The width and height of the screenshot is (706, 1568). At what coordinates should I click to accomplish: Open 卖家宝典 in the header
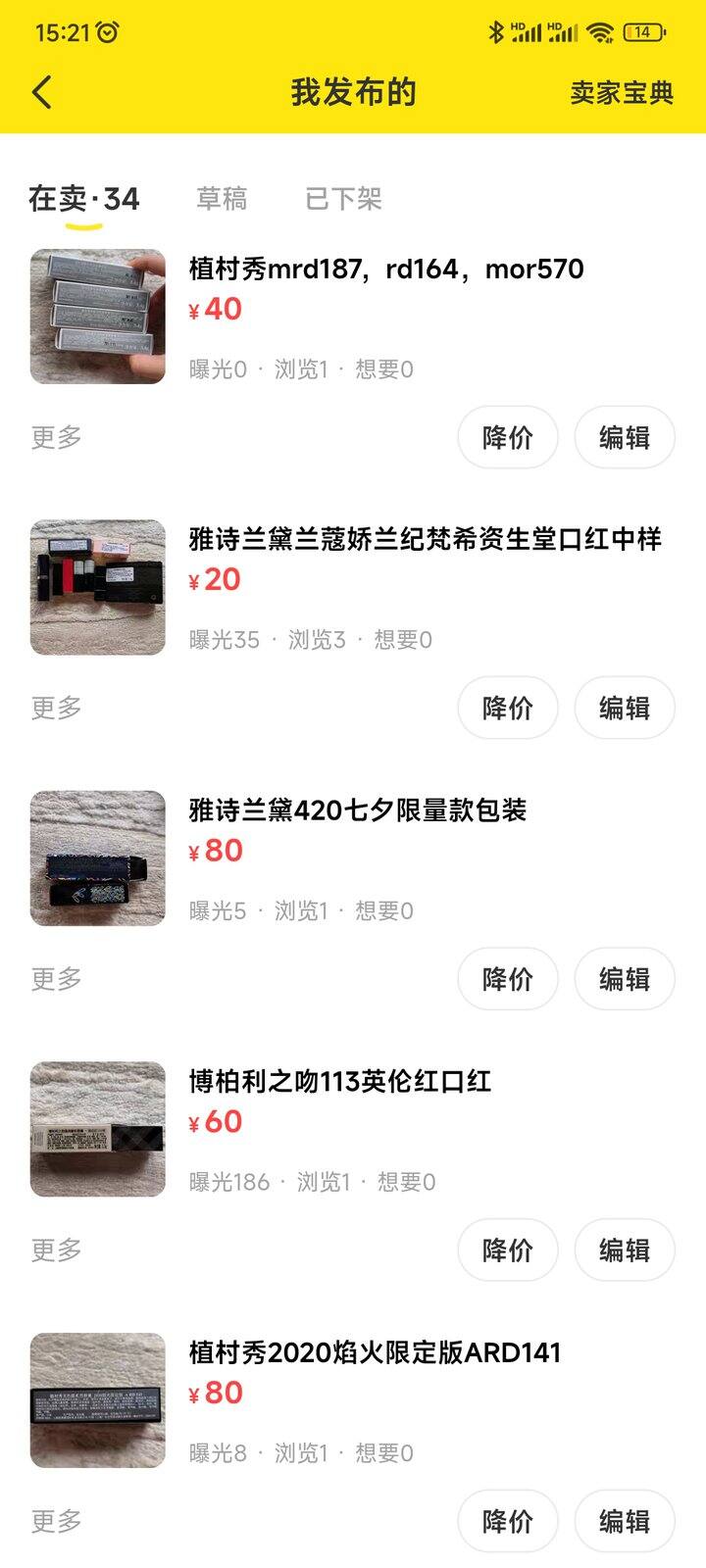click(x=622, y=92)
